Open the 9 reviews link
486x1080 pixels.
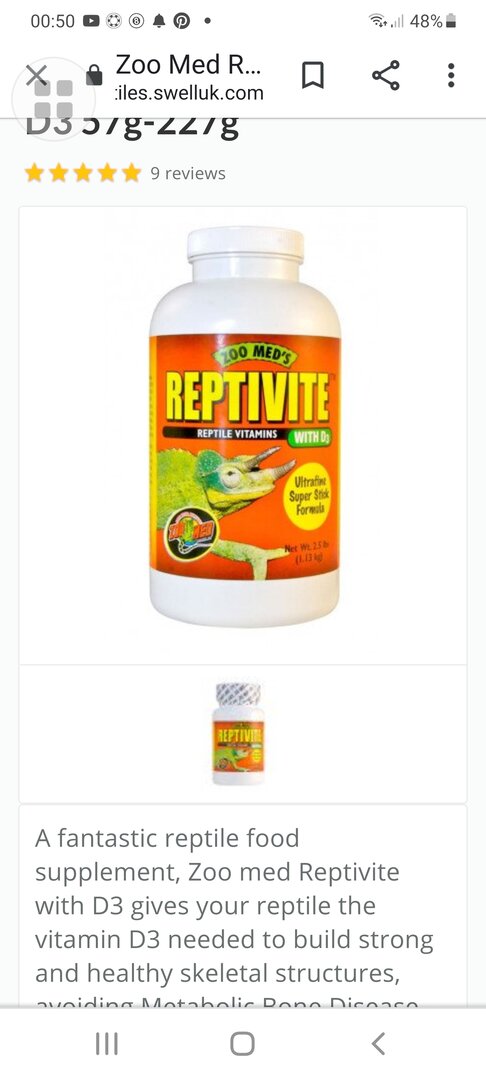pos(188,173)
